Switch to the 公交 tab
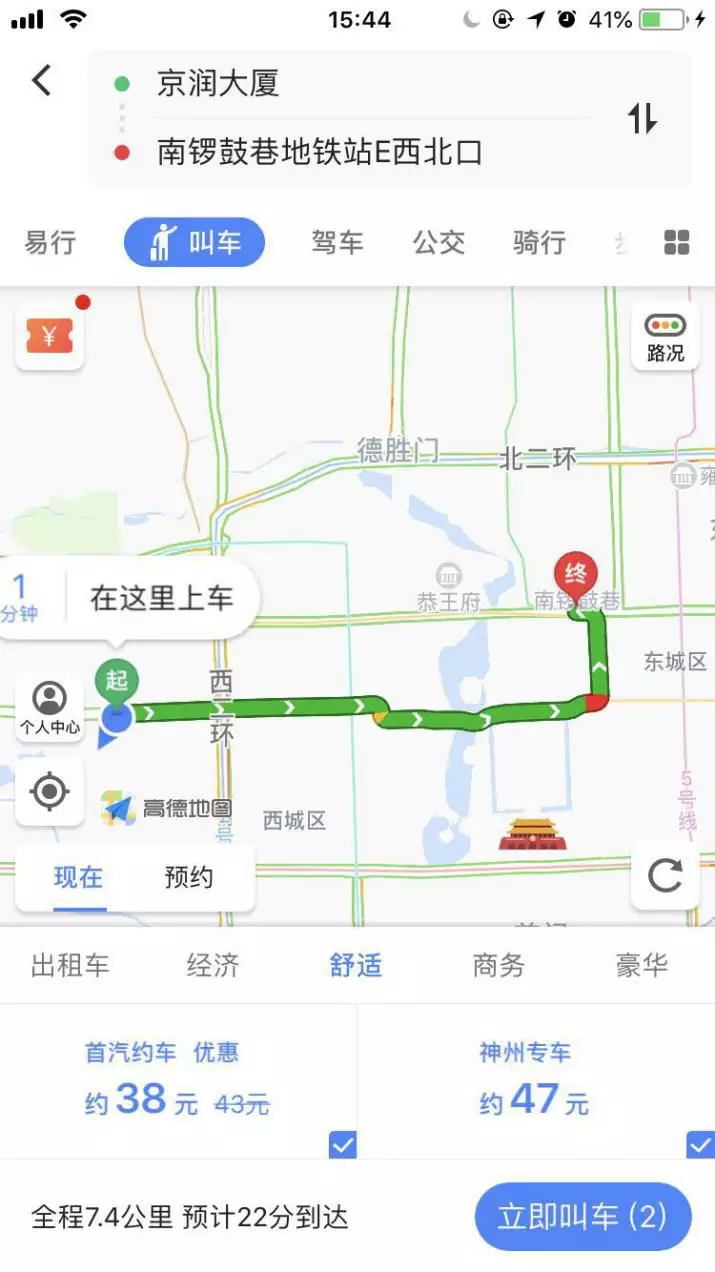 click(x=439, y=242)
